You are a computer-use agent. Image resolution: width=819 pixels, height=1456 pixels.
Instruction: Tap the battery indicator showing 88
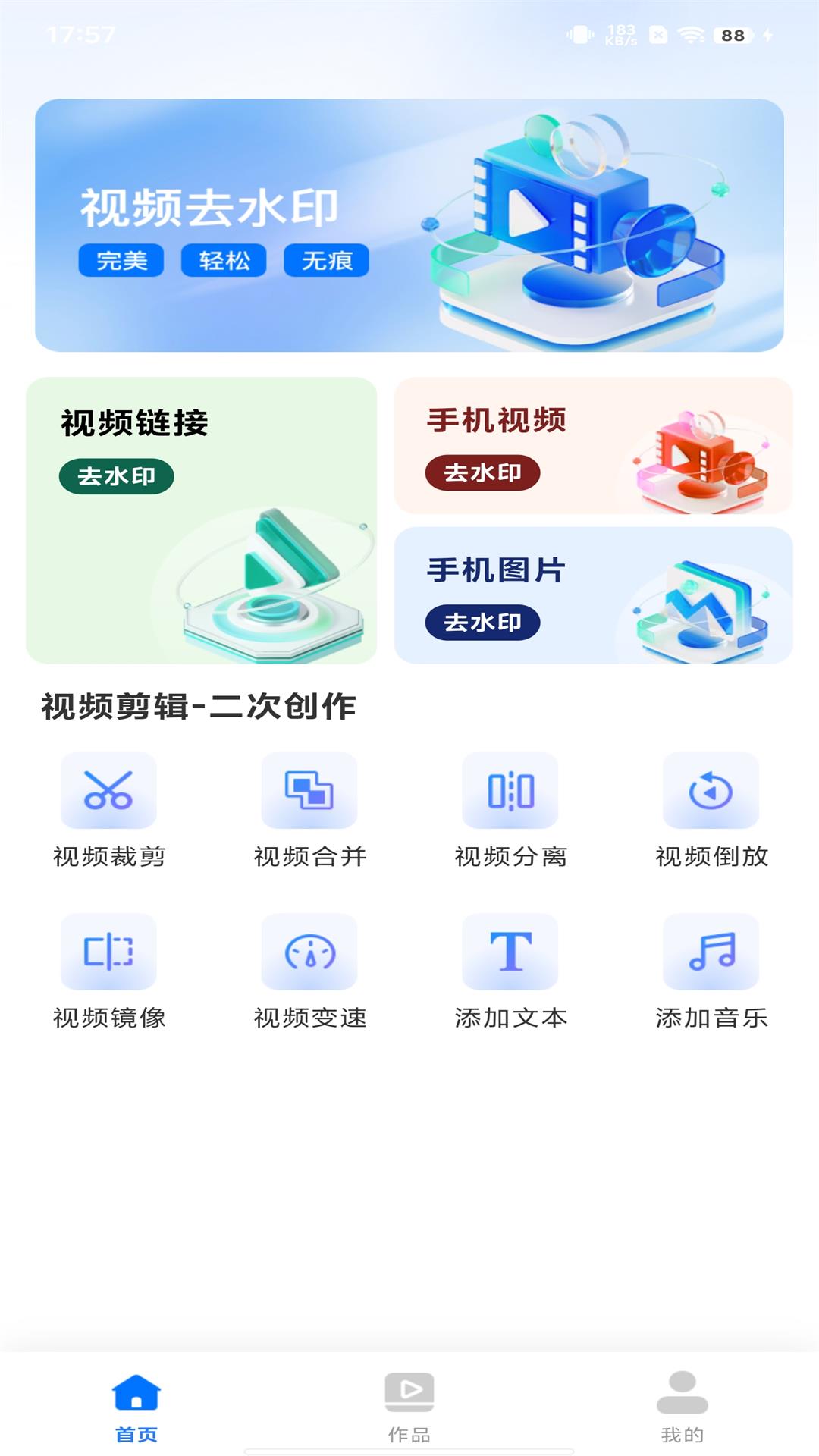point(729,33)
